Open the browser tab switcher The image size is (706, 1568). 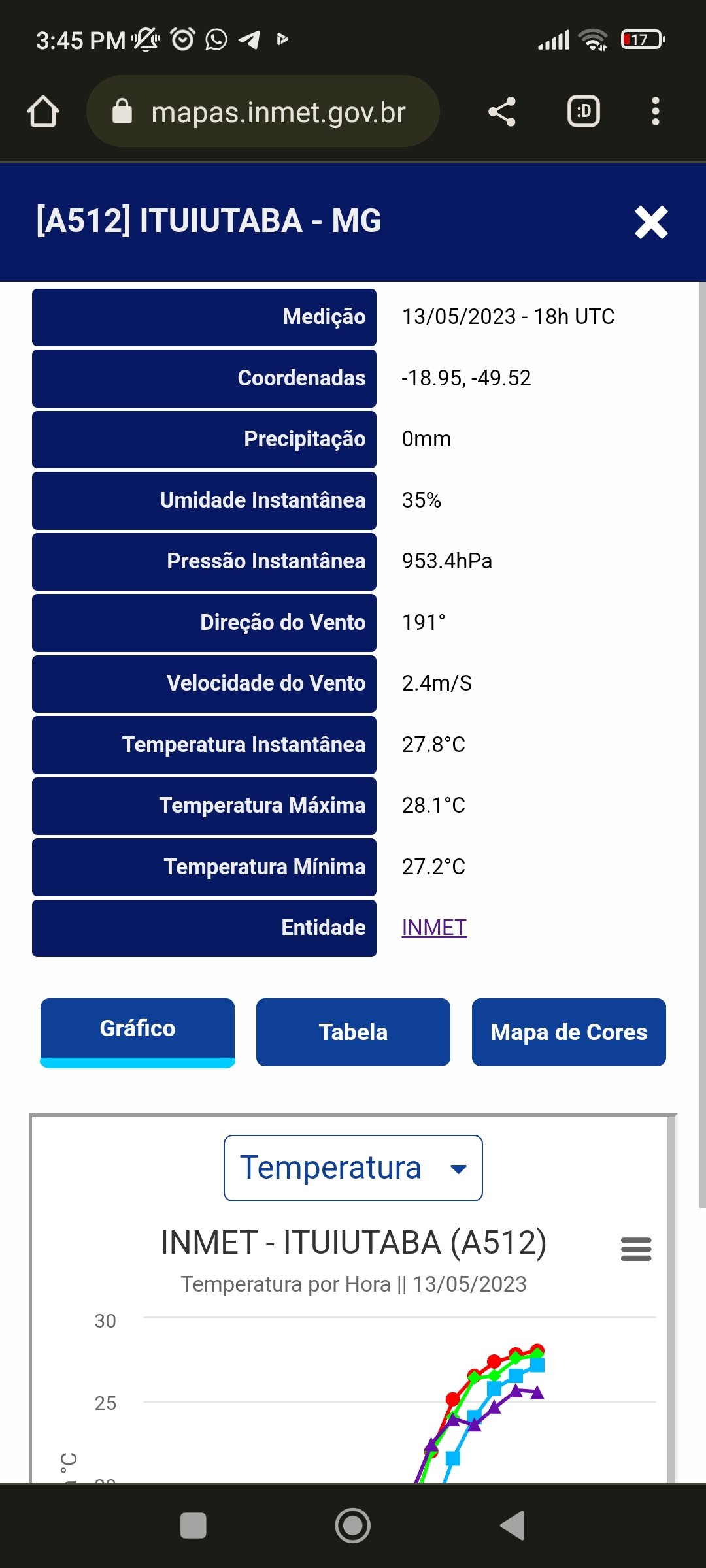pos(583,112)
